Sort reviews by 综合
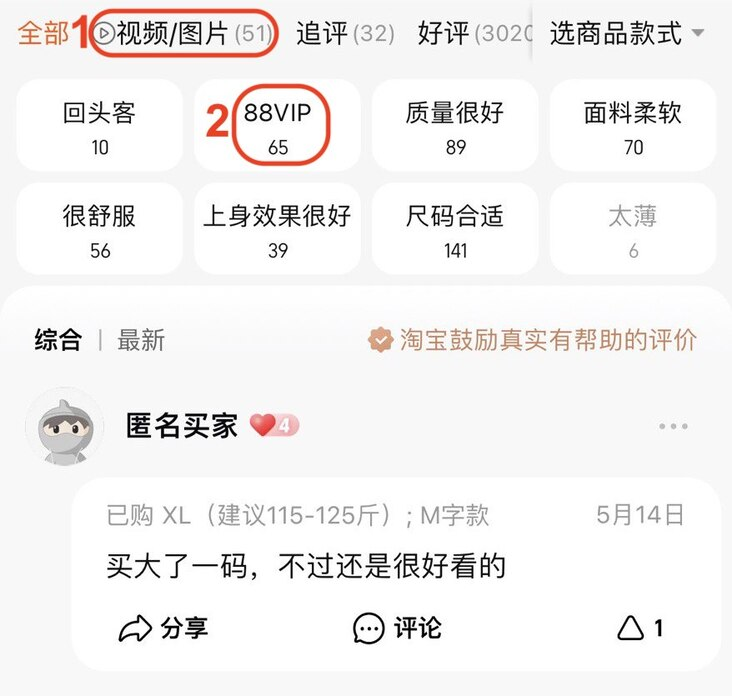Image resolution: width=732 pixels, height=696 pixels. click(x=58, y=340)
